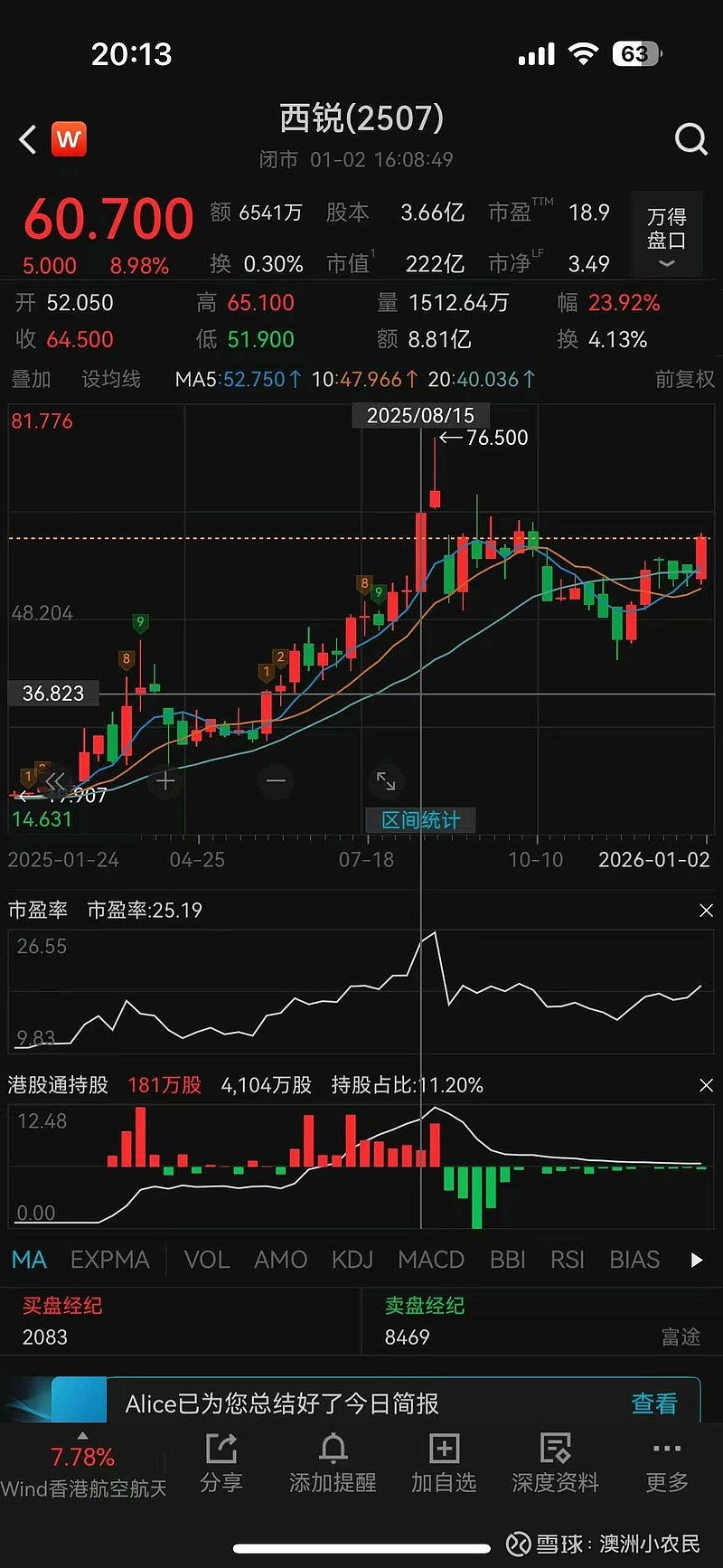Select the KDJ indicator tab
723x1568 pixels.
click(x=352, y=1259)
